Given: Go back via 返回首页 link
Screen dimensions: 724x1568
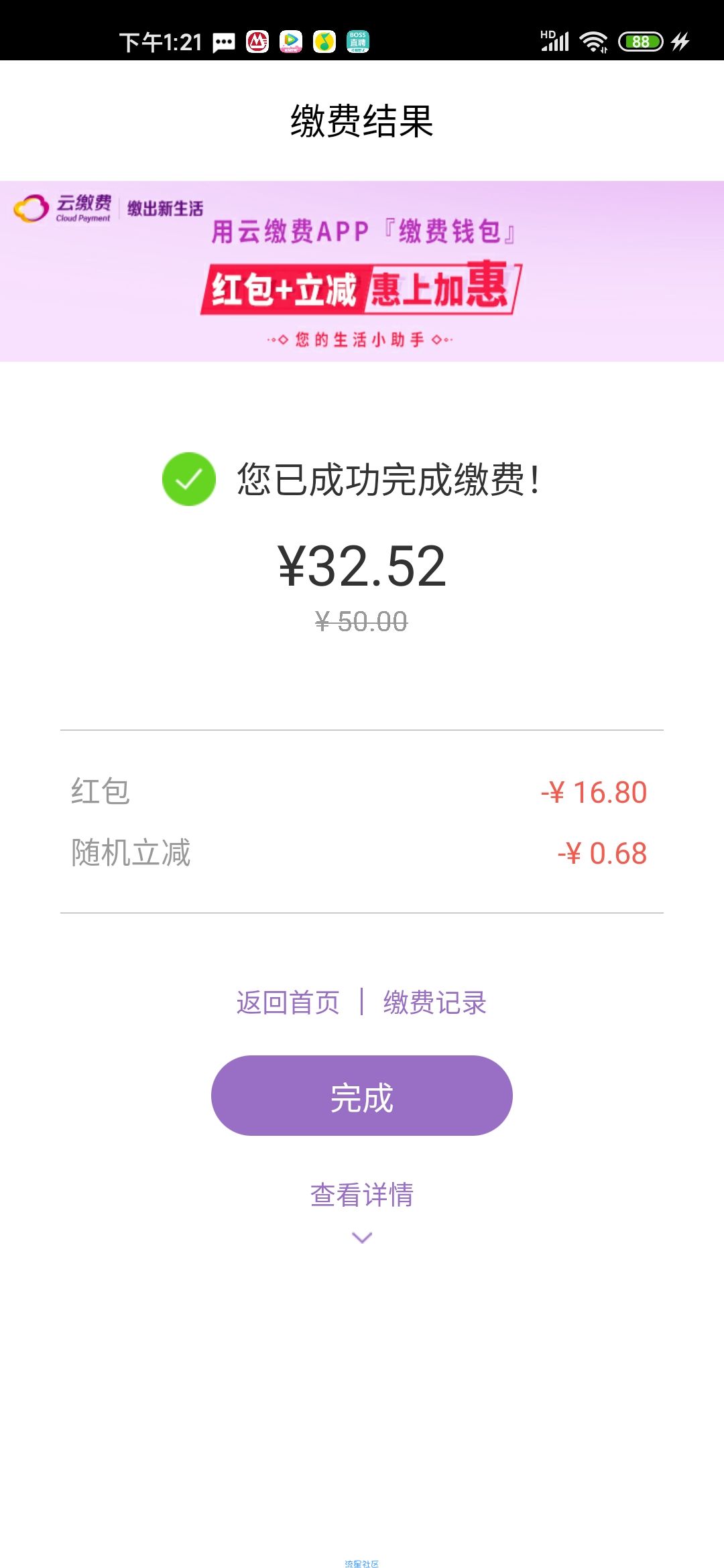Looking at the screenshot, I should (x=288, y=1002).
